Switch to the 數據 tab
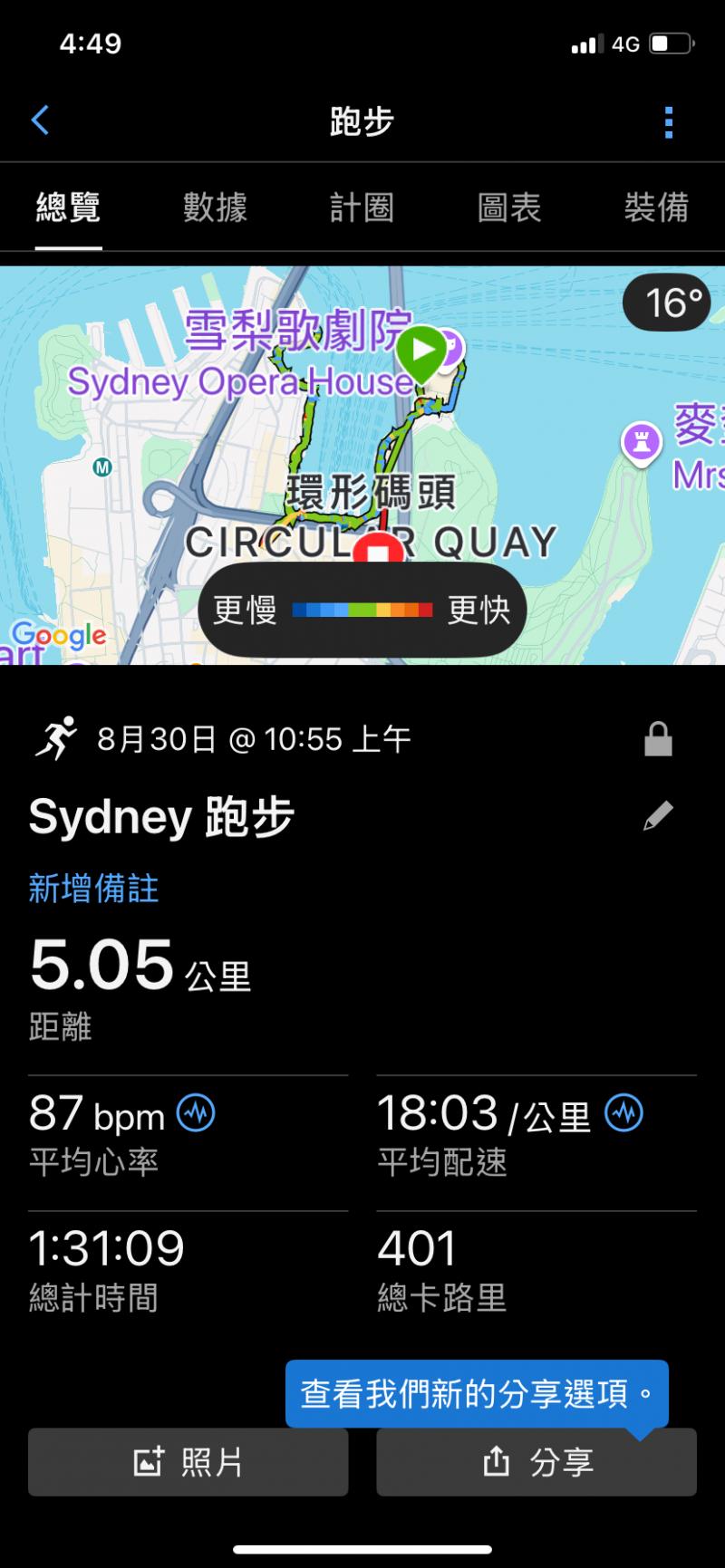 point(215,208)
